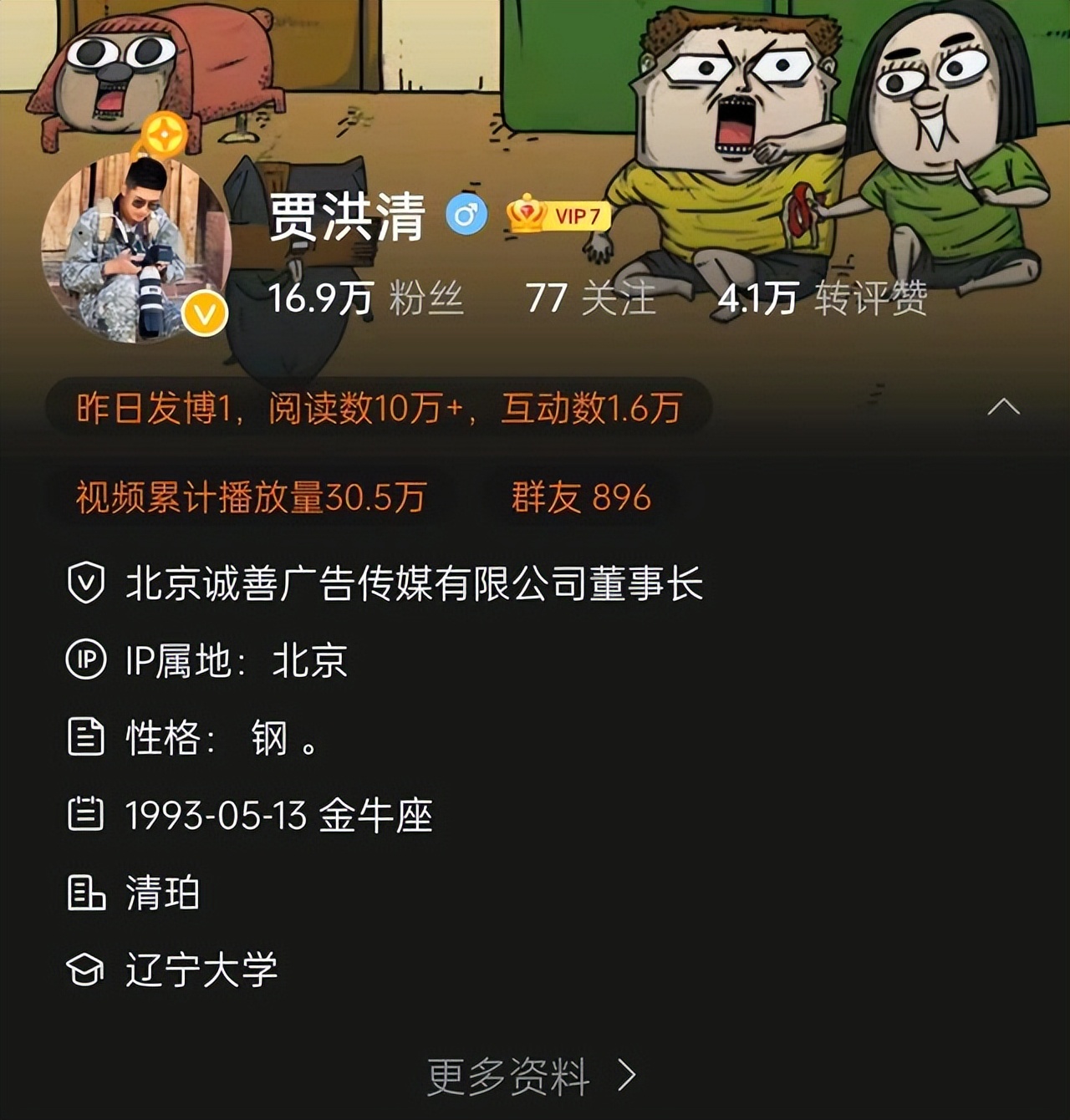1070x1120 pixels.
Task: Tap the VIP 7 membership badge
Action: [x=559, y=216]
